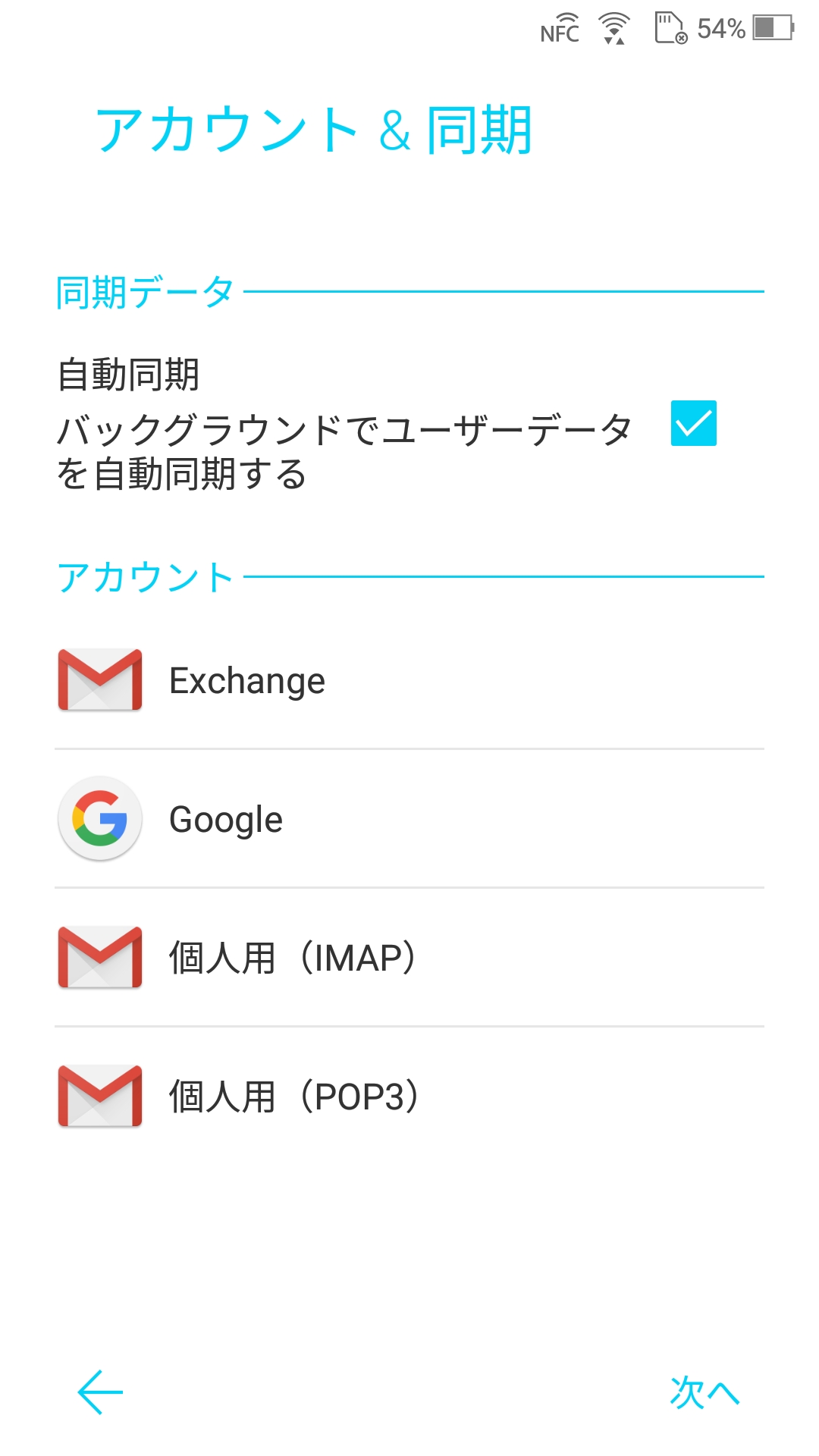Click the Google logo icon
The width and height of the screenshot is (819, 1456).
coord(99,819)
